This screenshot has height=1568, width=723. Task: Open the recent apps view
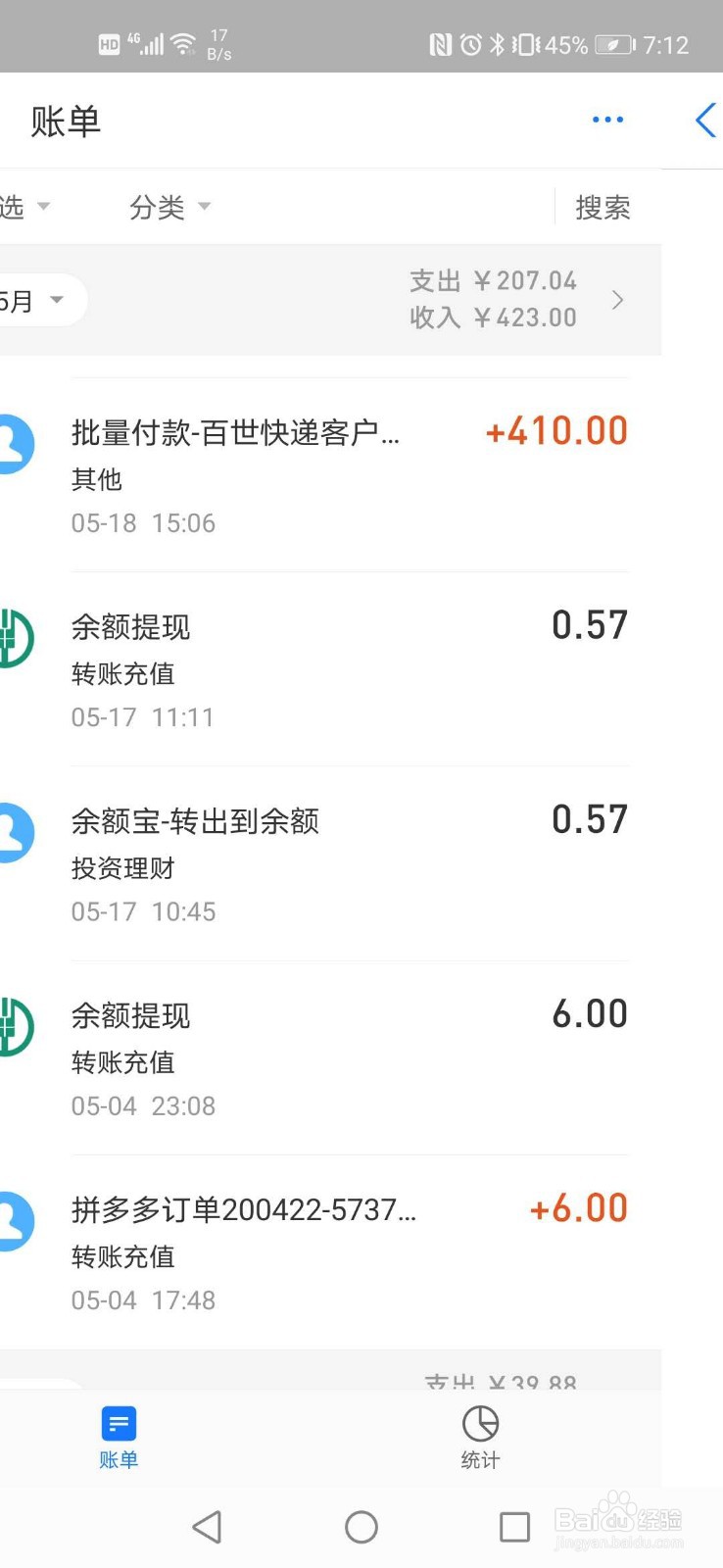coord(514,1527)
